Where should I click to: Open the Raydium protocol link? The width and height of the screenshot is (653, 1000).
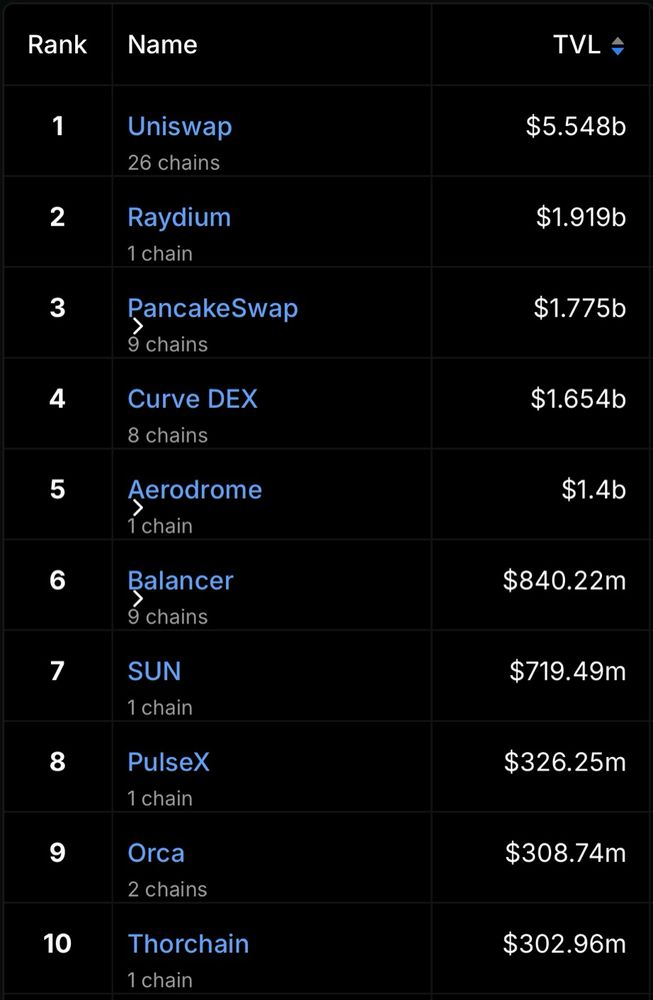(x=179, y=218)
